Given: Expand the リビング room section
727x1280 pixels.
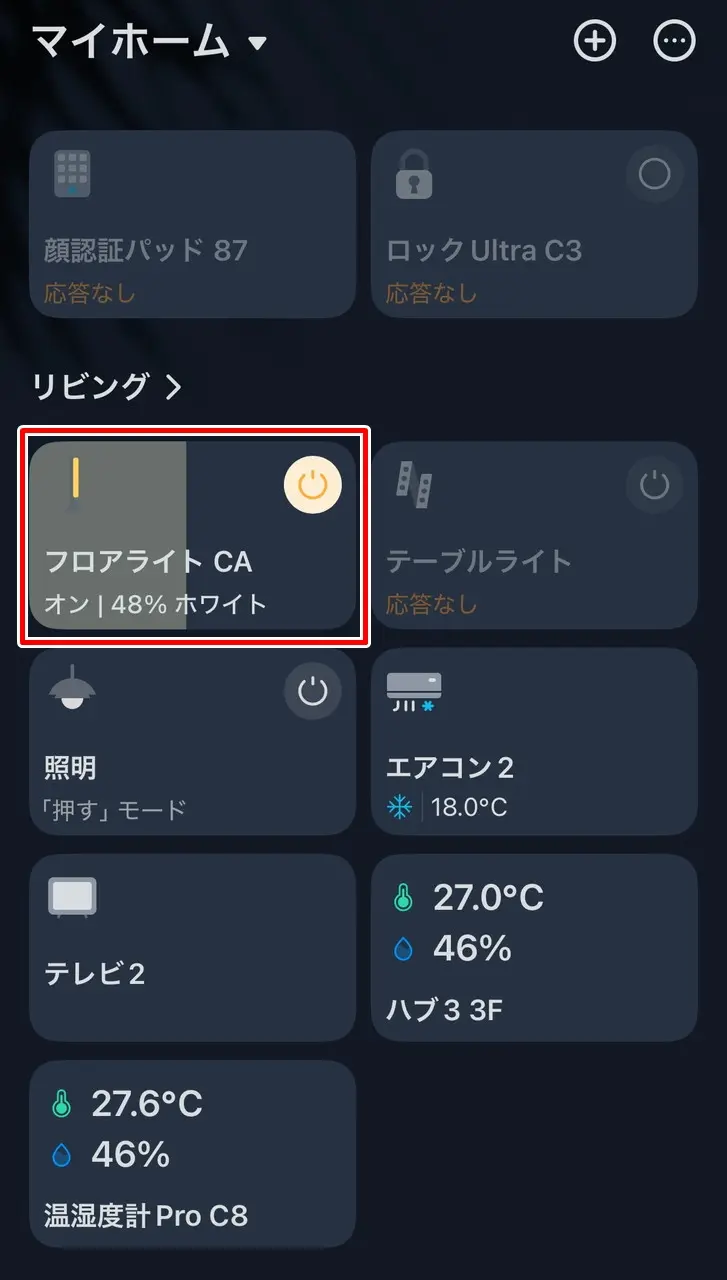Looking at the screenshot, I should pyautogui.click(x=108, y=387).
